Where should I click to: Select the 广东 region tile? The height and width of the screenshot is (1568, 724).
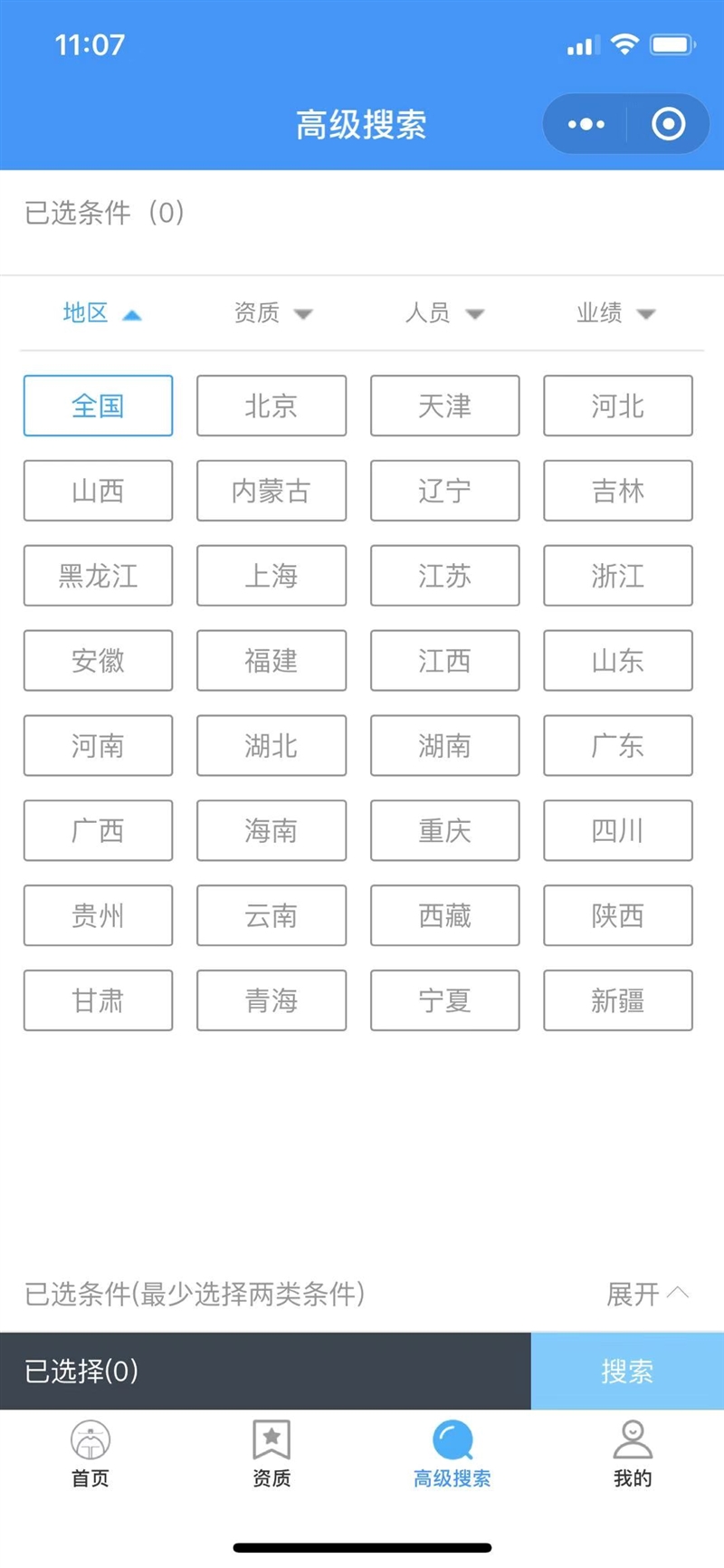tap(618, 746)
